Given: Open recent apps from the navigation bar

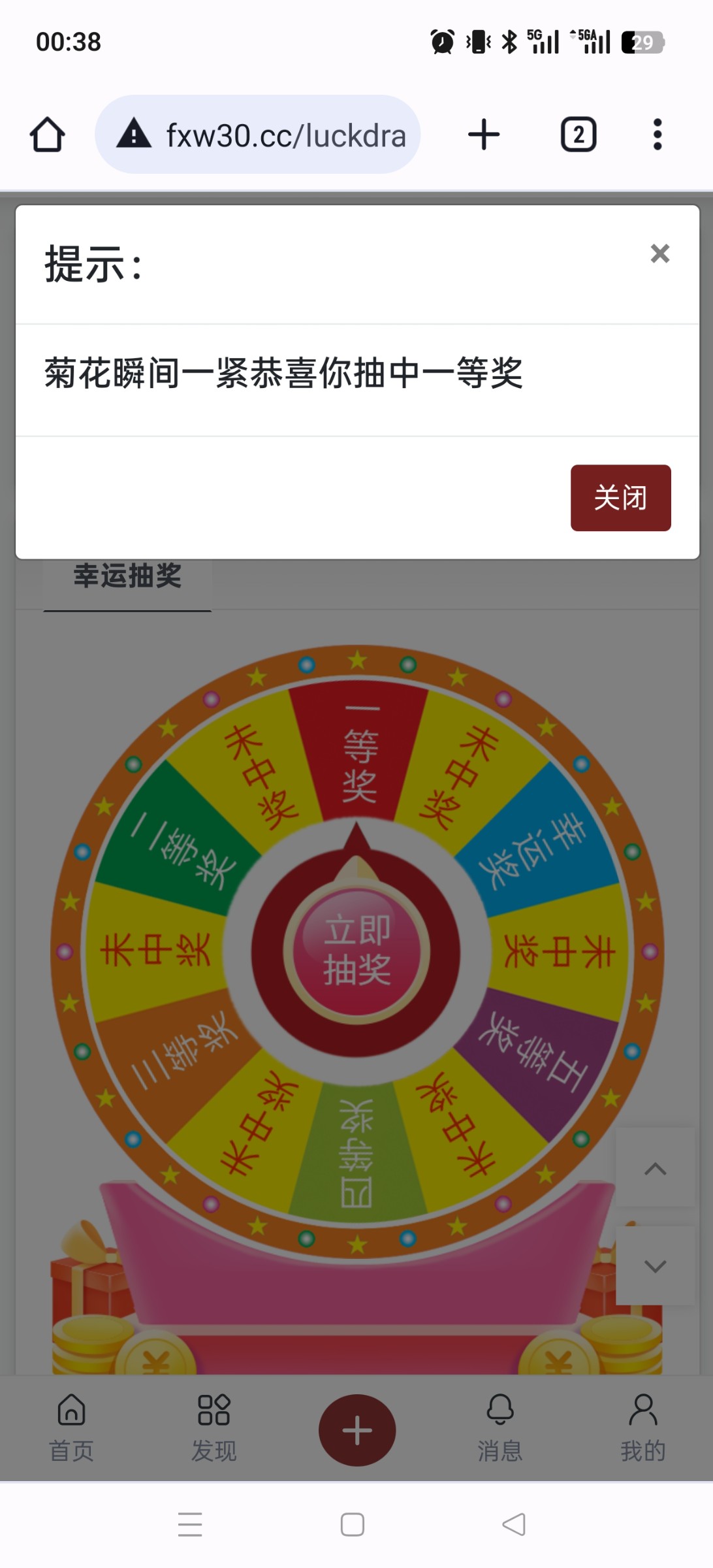Looking at the screenshot, I should pos(190,1524).
